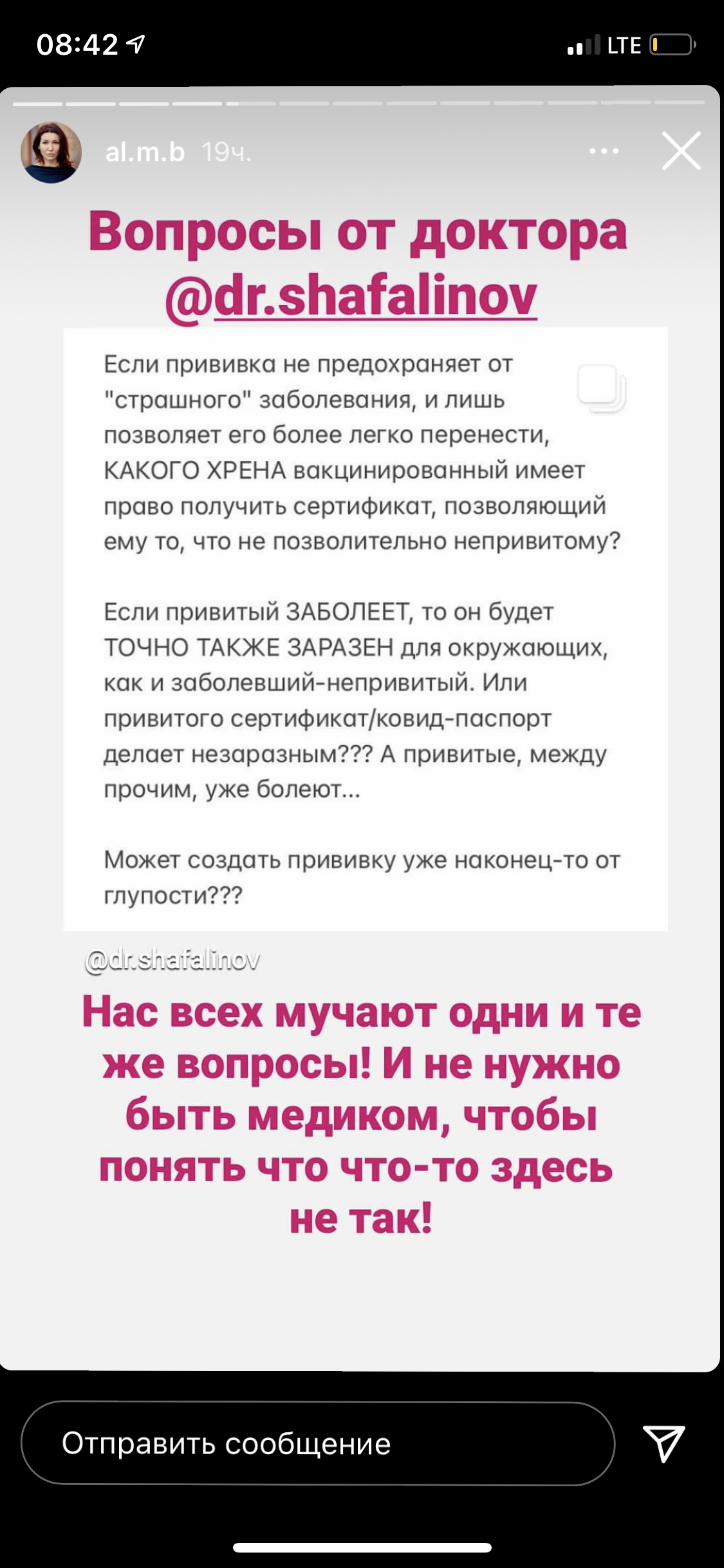
Task: Open the reposted @dr.shafalinov post
Action: tap(365, 628)
